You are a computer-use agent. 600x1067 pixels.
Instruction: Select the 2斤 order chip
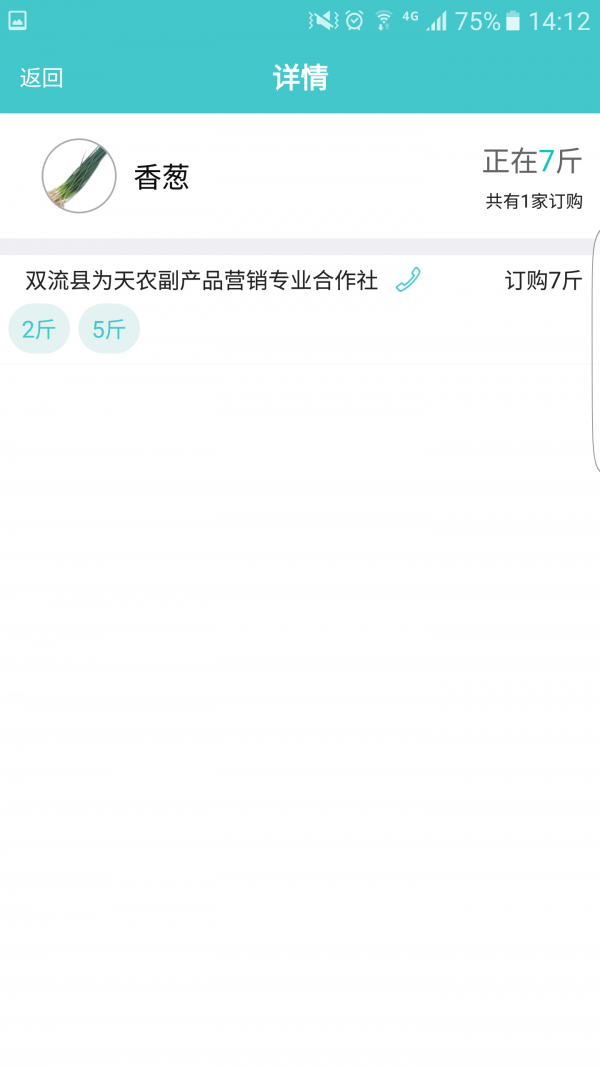coord(39,329)
